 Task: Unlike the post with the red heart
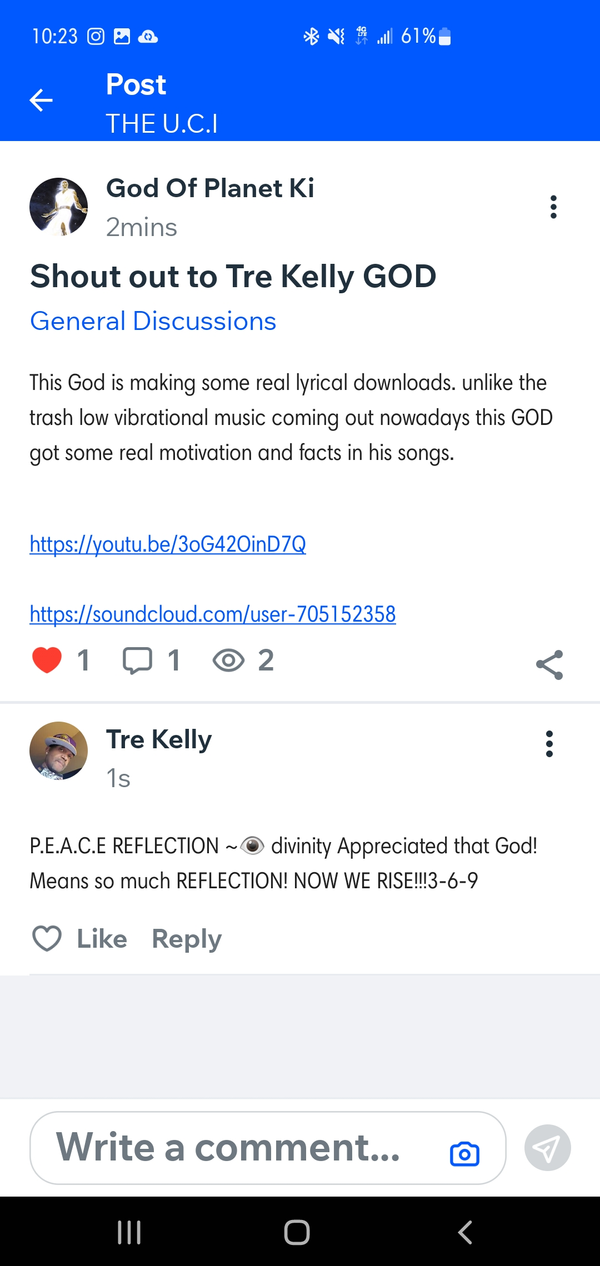click(47, 661)
